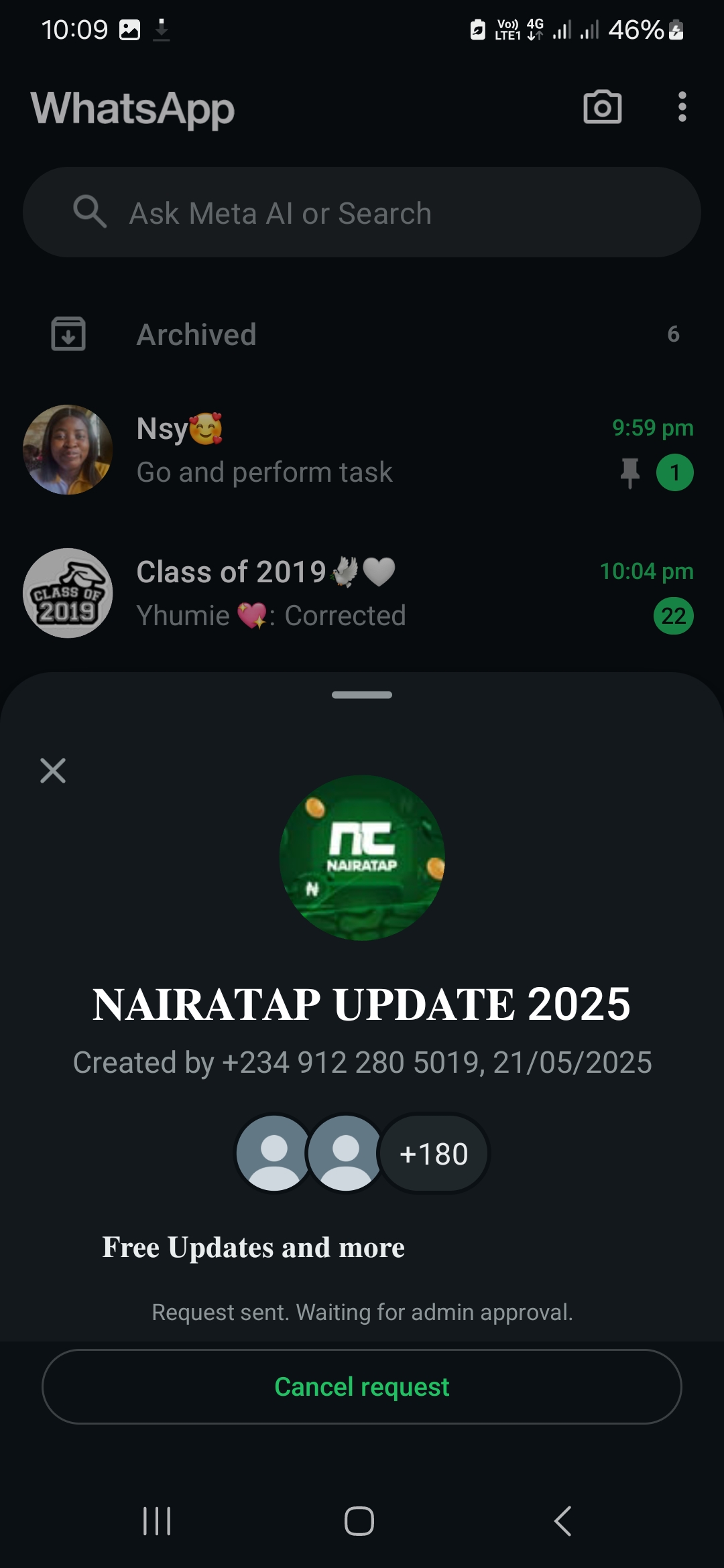Open the camera from the app bar
This screenshot has height=1568, width=724.
click(602, 107)
